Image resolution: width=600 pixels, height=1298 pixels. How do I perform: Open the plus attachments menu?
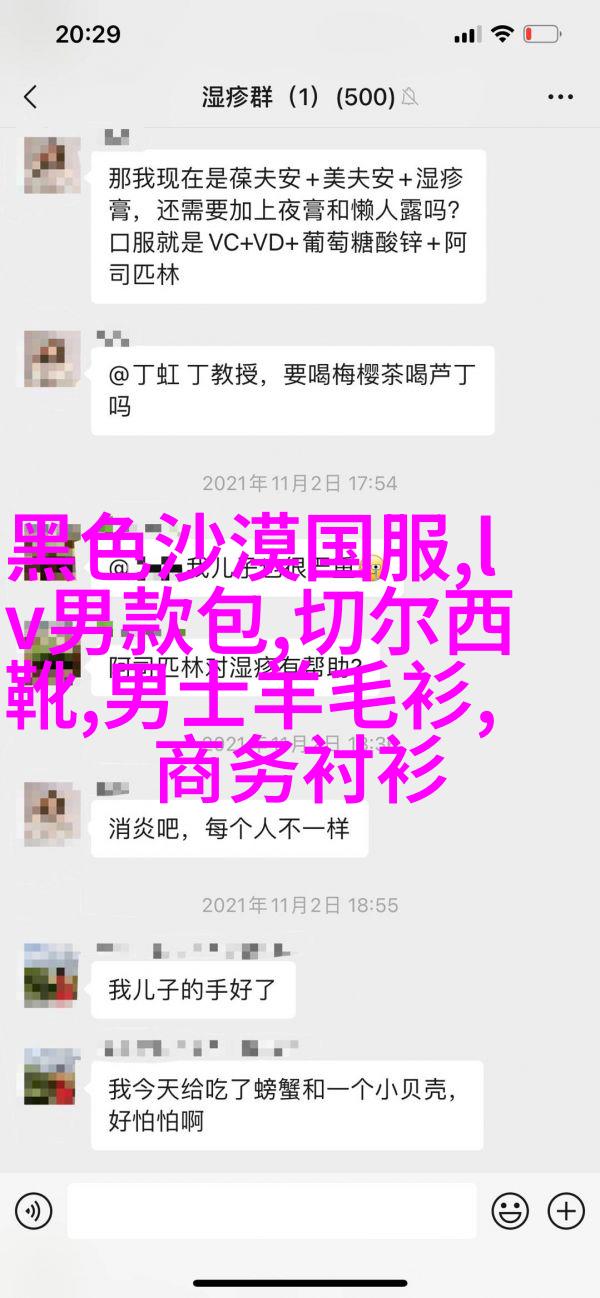tap(566, 1211)
